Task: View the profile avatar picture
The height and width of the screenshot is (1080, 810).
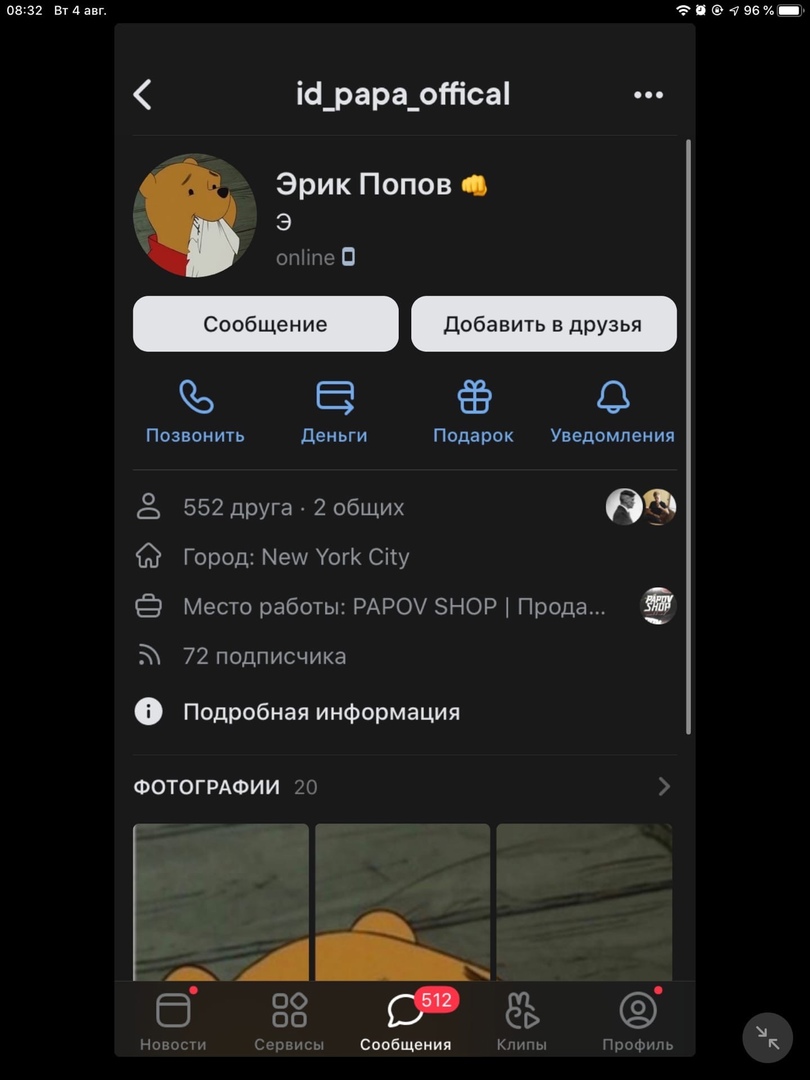Action: click(x=195, y=215)
